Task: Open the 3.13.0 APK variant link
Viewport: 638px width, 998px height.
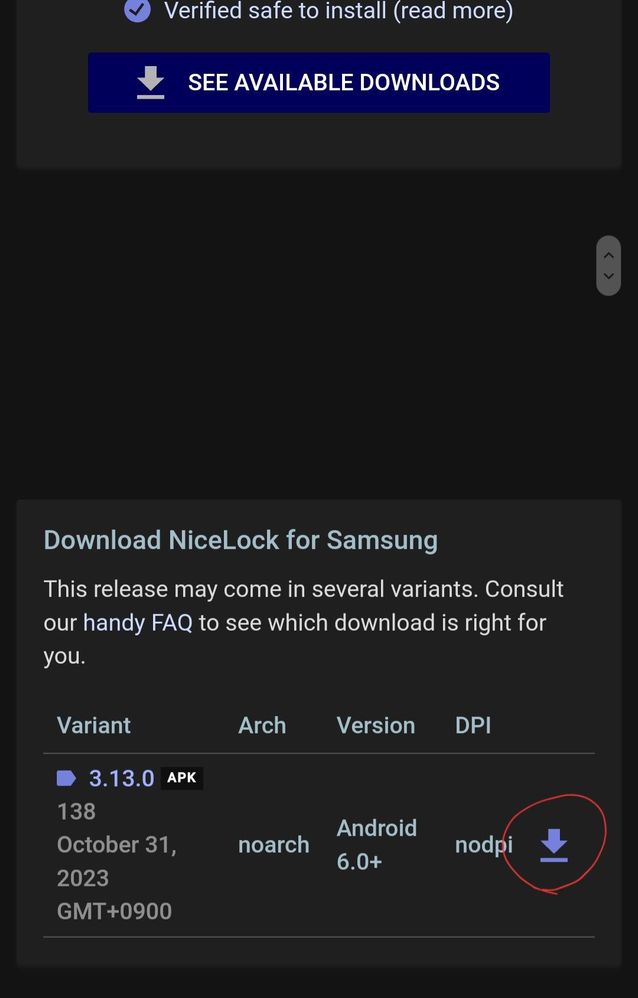Action: coord(121,779)
